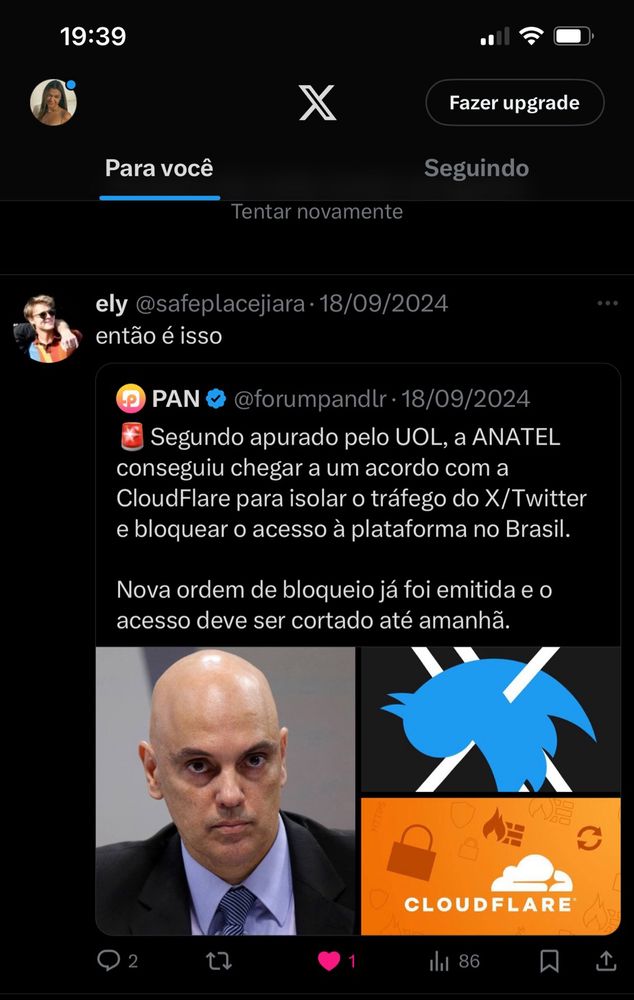Screen dimensions: 634x1000
Task: View analytics for ely's post
Action: coord(453,961)
